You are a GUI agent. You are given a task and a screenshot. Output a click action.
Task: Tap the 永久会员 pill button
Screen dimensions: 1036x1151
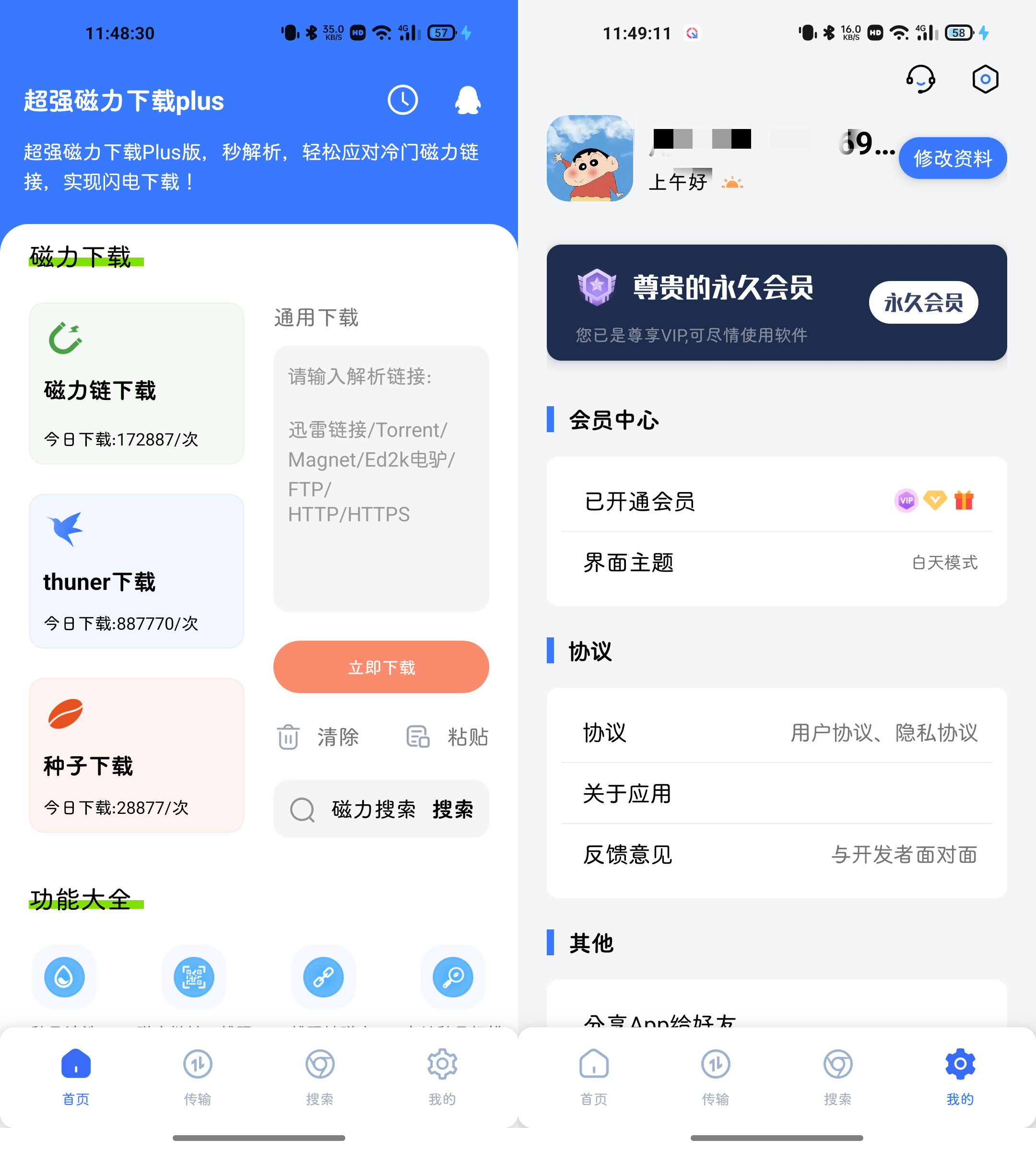(923, 302)
